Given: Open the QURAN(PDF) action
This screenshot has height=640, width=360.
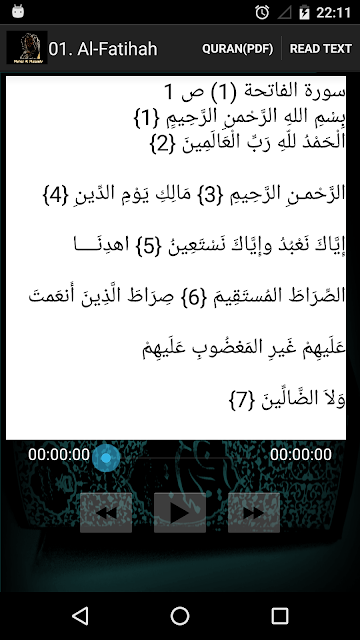Looking at the screenshot, I should pos(238,49).
